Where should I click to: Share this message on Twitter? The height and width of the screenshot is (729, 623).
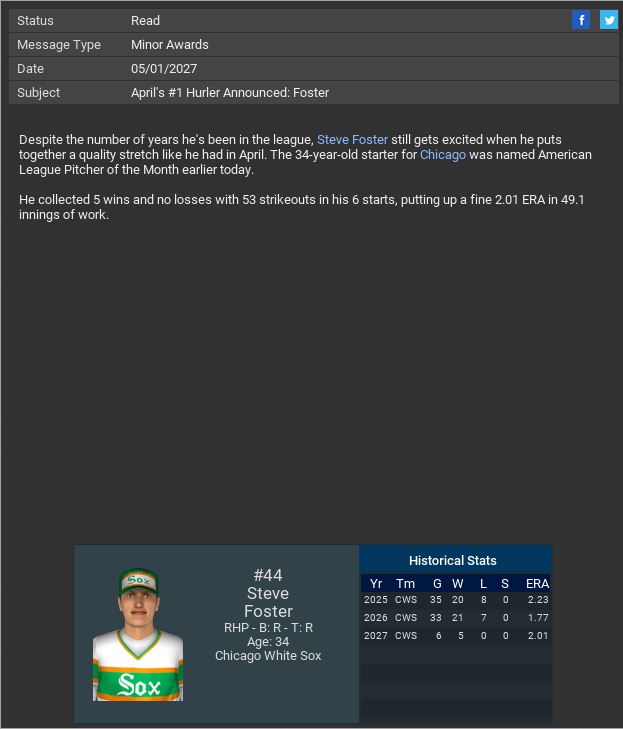[608, 20]
